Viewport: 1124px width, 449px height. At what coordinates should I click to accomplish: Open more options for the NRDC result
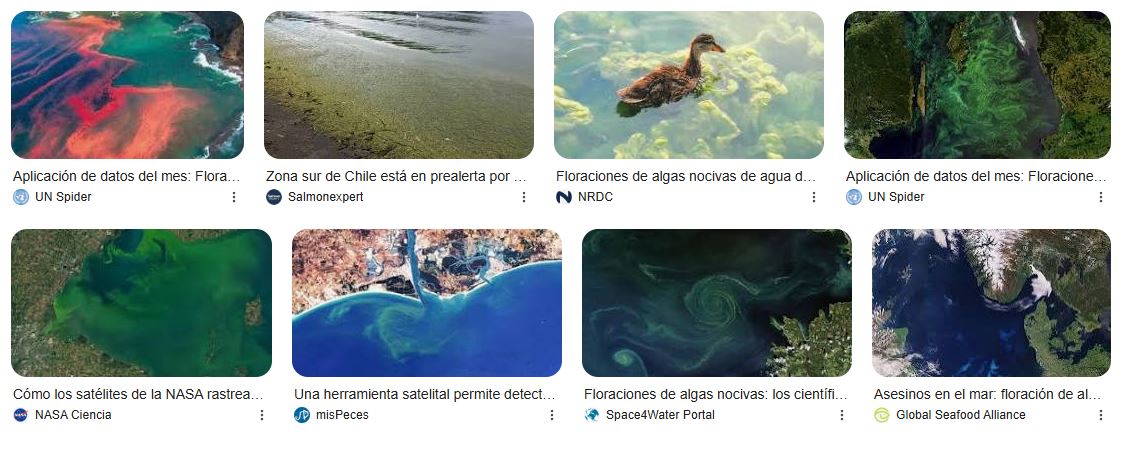[813, 197]
